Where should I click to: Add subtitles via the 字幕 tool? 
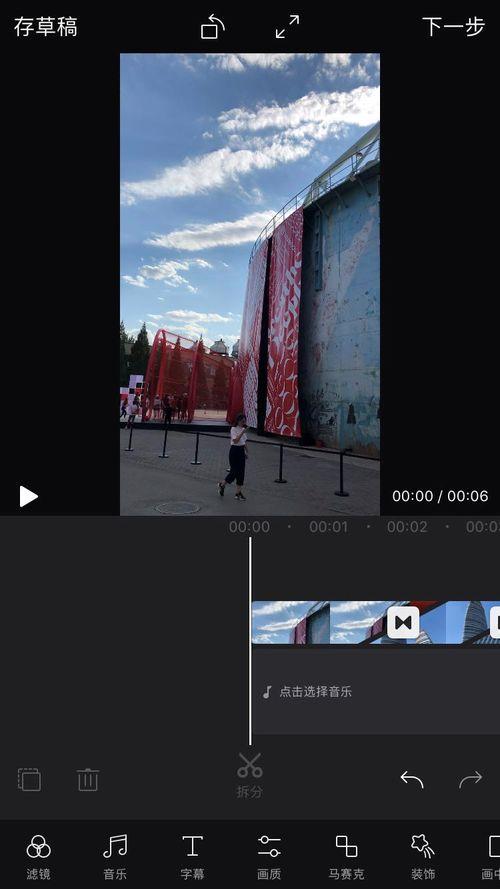coord(192,857)
